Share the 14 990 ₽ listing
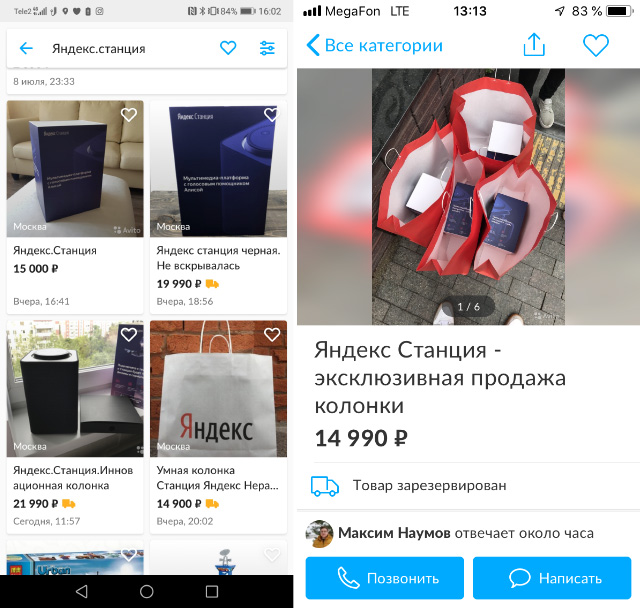The width and height of the screenshot is (640, 608). point(534,45)
